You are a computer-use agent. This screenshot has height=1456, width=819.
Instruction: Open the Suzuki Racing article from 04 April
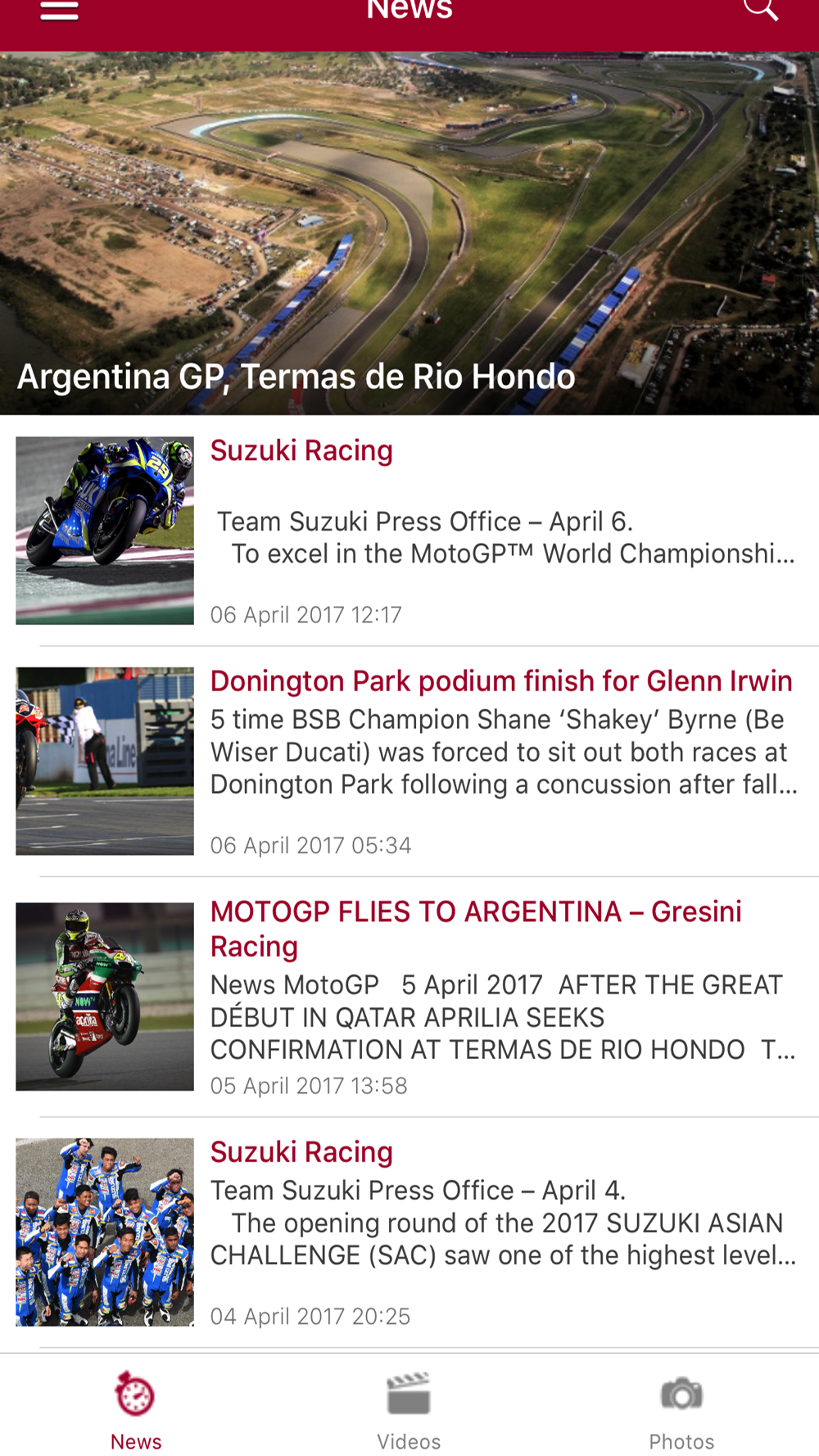click(409, 1232)
